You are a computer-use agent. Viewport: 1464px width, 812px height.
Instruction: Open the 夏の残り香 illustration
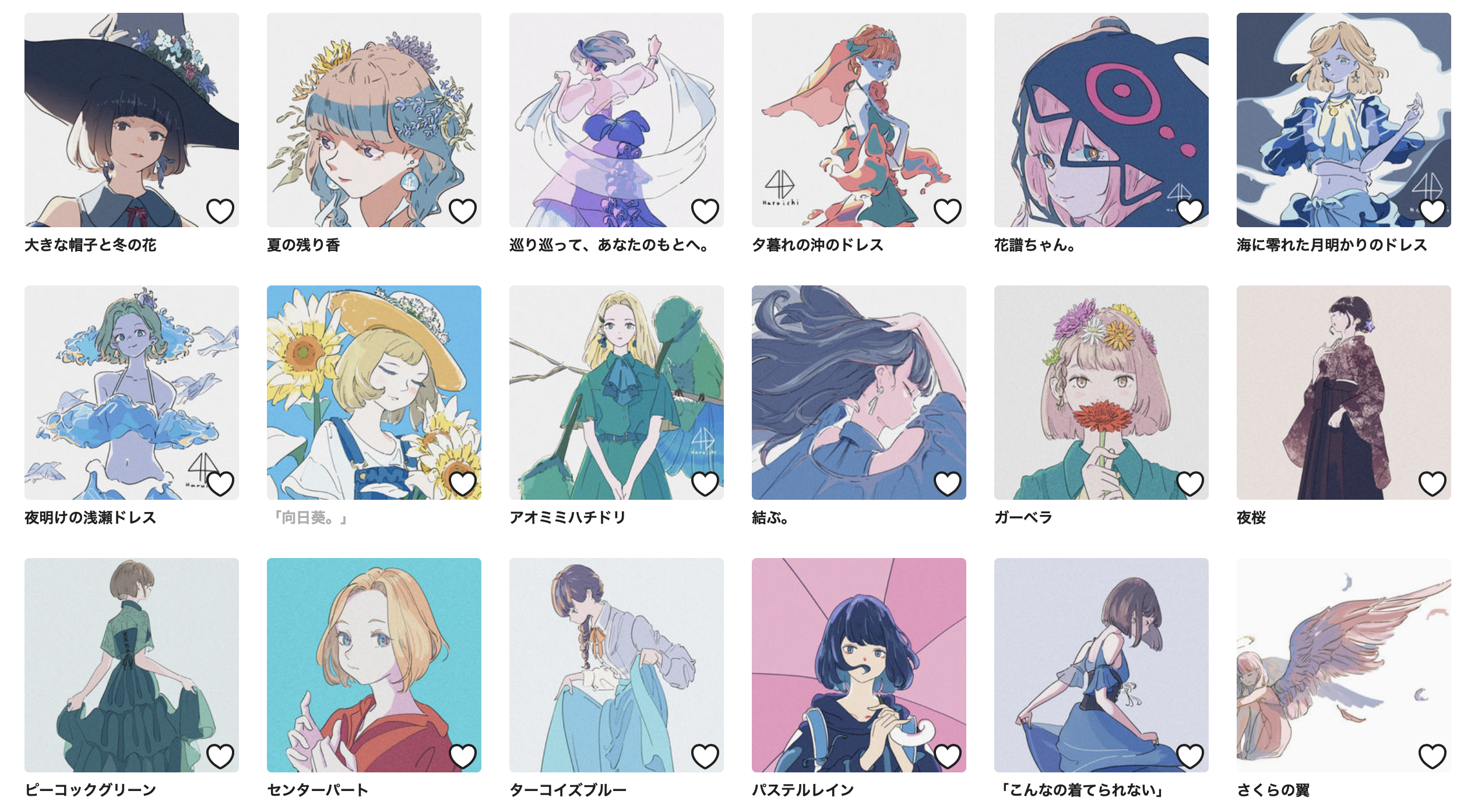374,119
